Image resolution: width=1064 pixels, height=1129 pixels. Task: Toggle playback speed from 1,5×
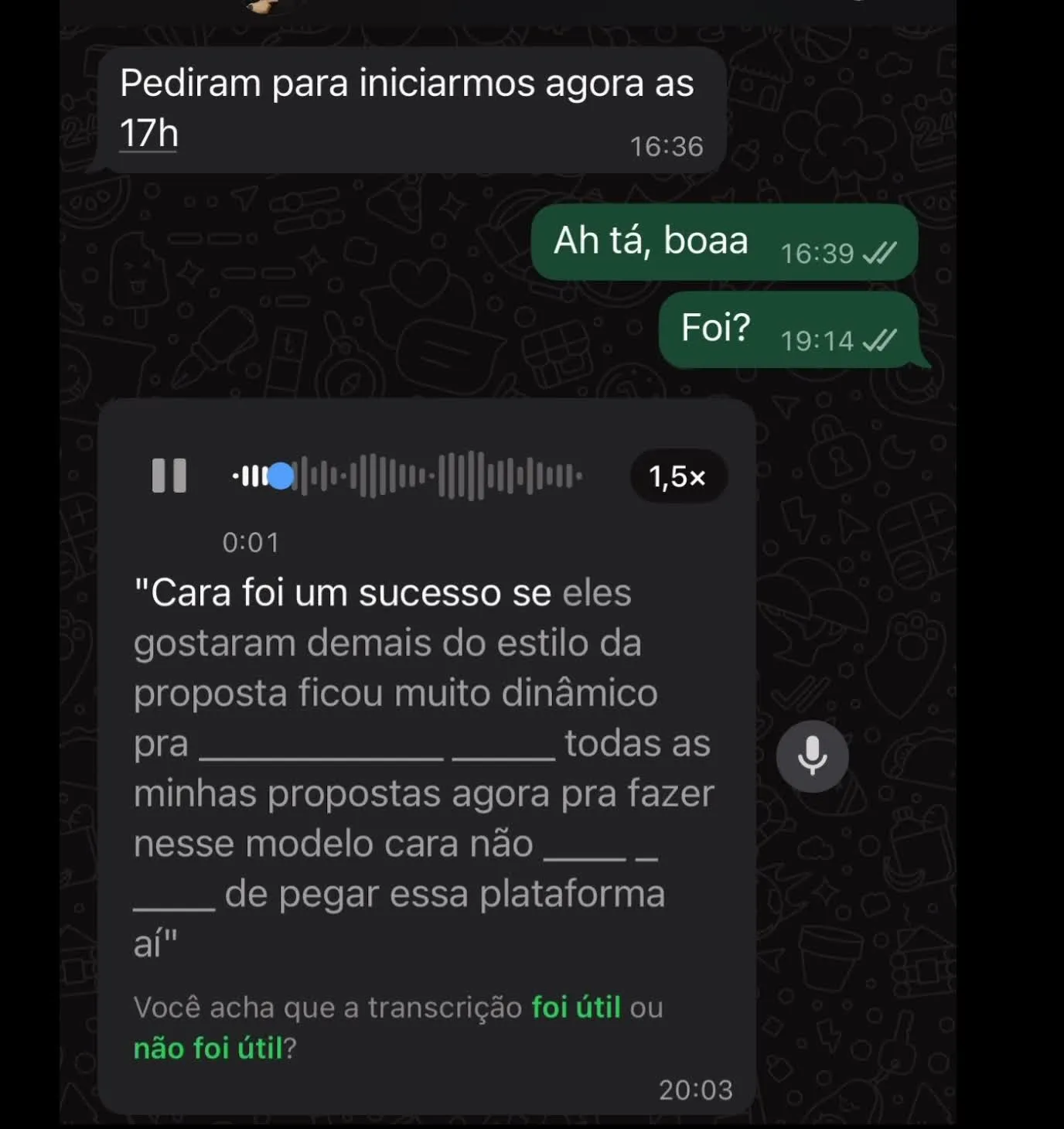[x=678, y=477]
